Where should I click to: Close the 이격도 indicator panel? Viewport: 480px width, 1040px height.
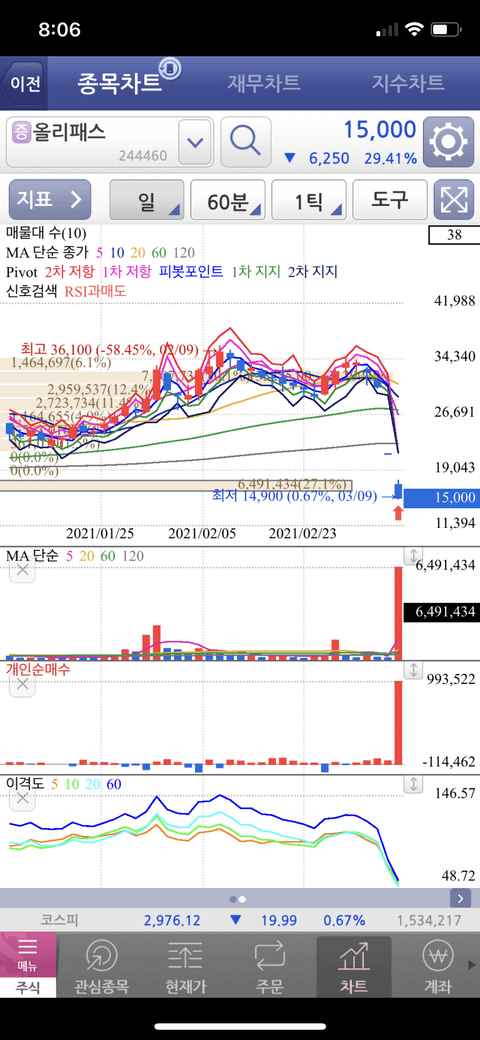(x=22, y=796)
